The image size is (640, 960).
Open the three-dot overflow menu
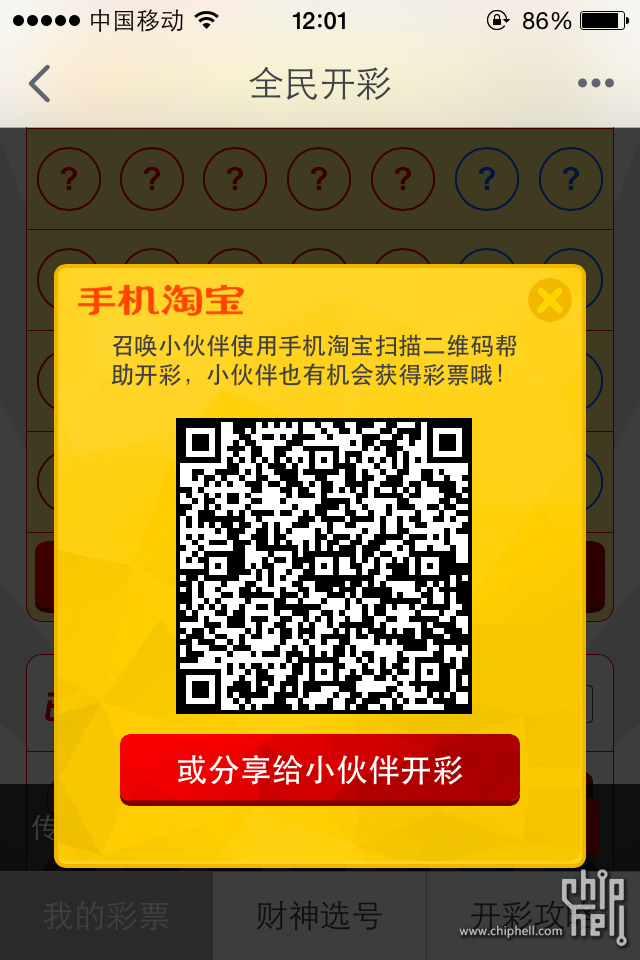595,84
